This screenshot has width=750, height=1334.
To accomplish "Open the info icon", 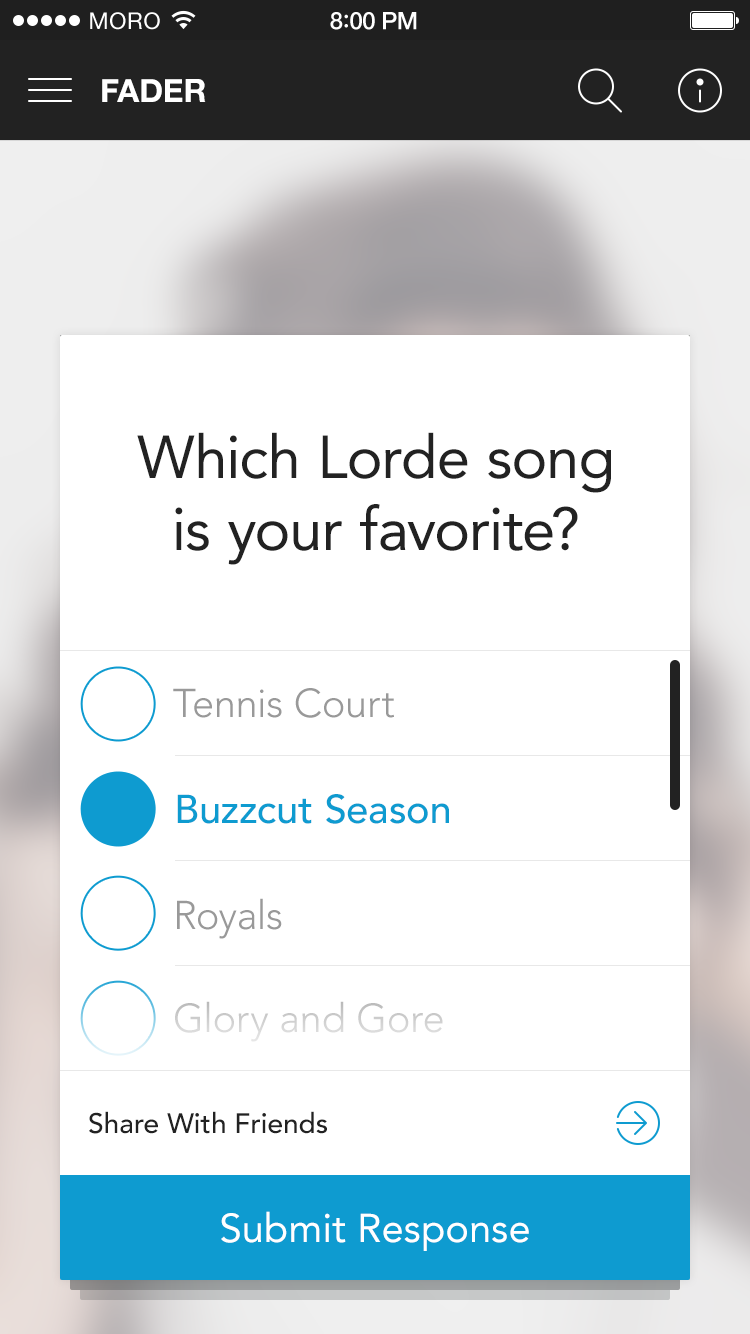I will pos(699,91).
